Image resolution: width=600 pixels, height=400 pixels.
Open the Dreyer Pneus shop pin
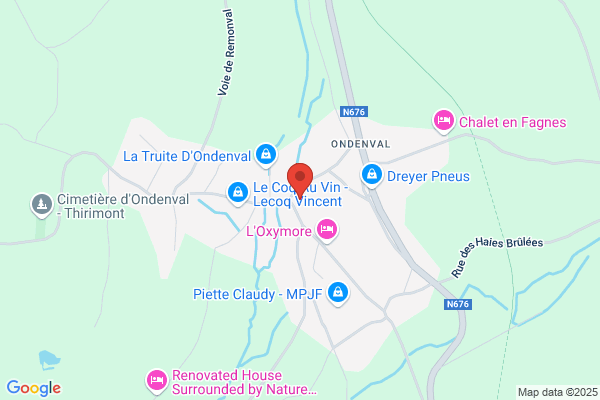click(x=372, y=175)
